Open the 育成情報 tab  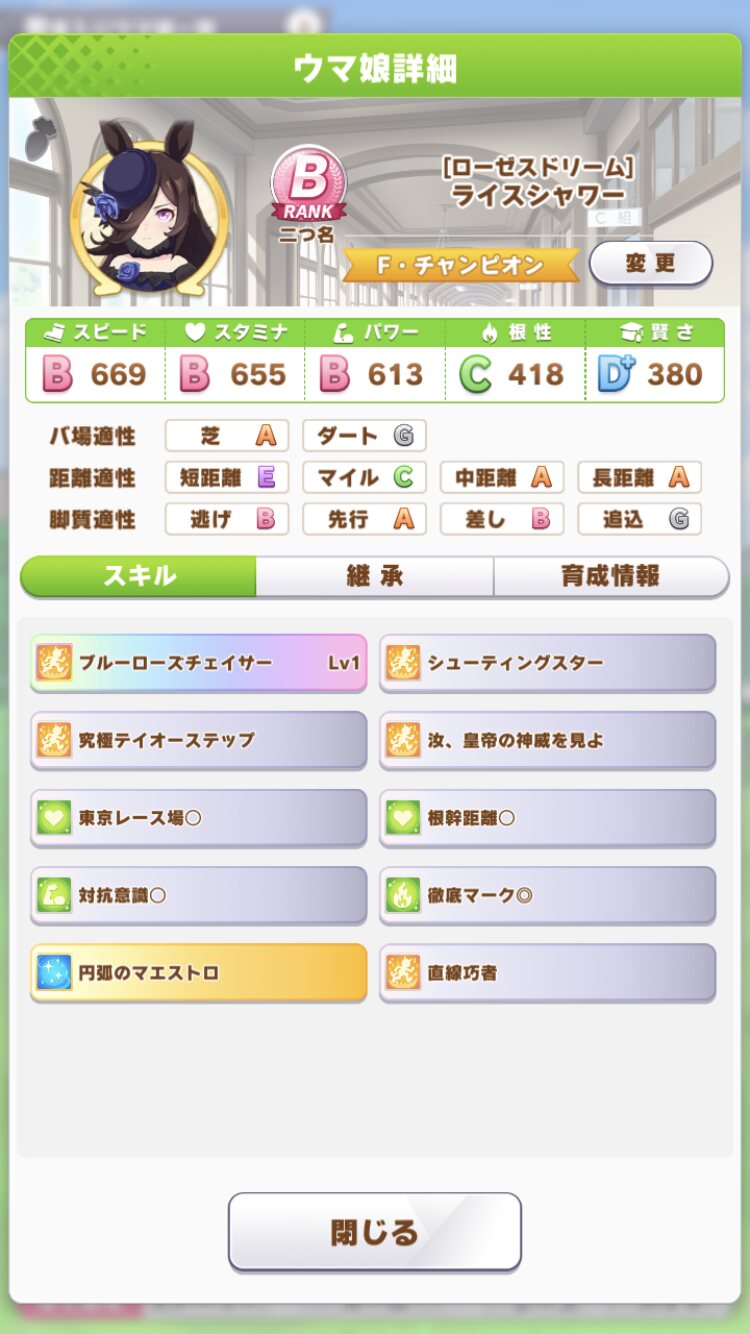610,576
